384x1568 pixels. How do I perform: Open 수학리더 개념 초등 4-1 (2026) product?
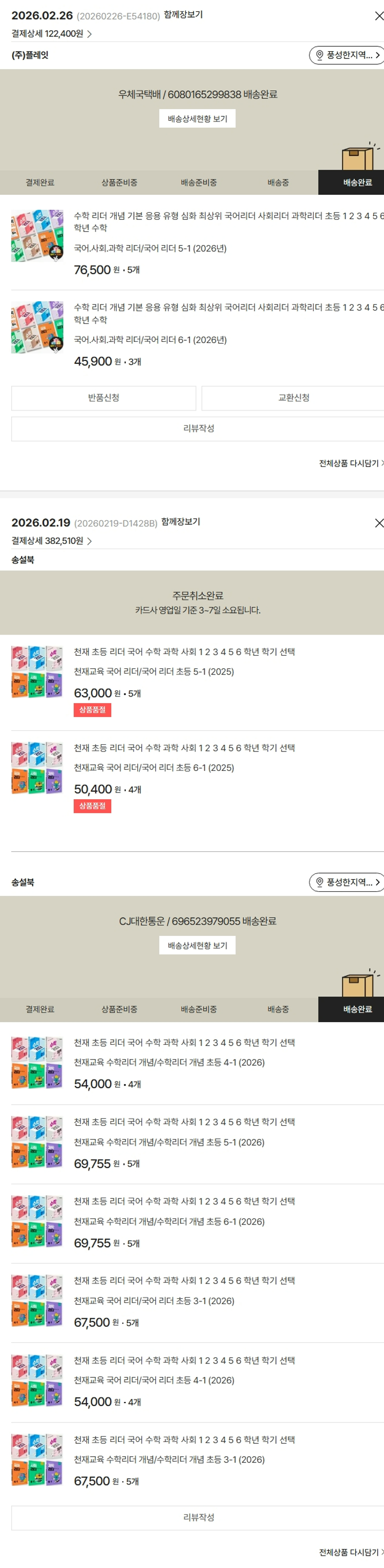(169, 1062)
